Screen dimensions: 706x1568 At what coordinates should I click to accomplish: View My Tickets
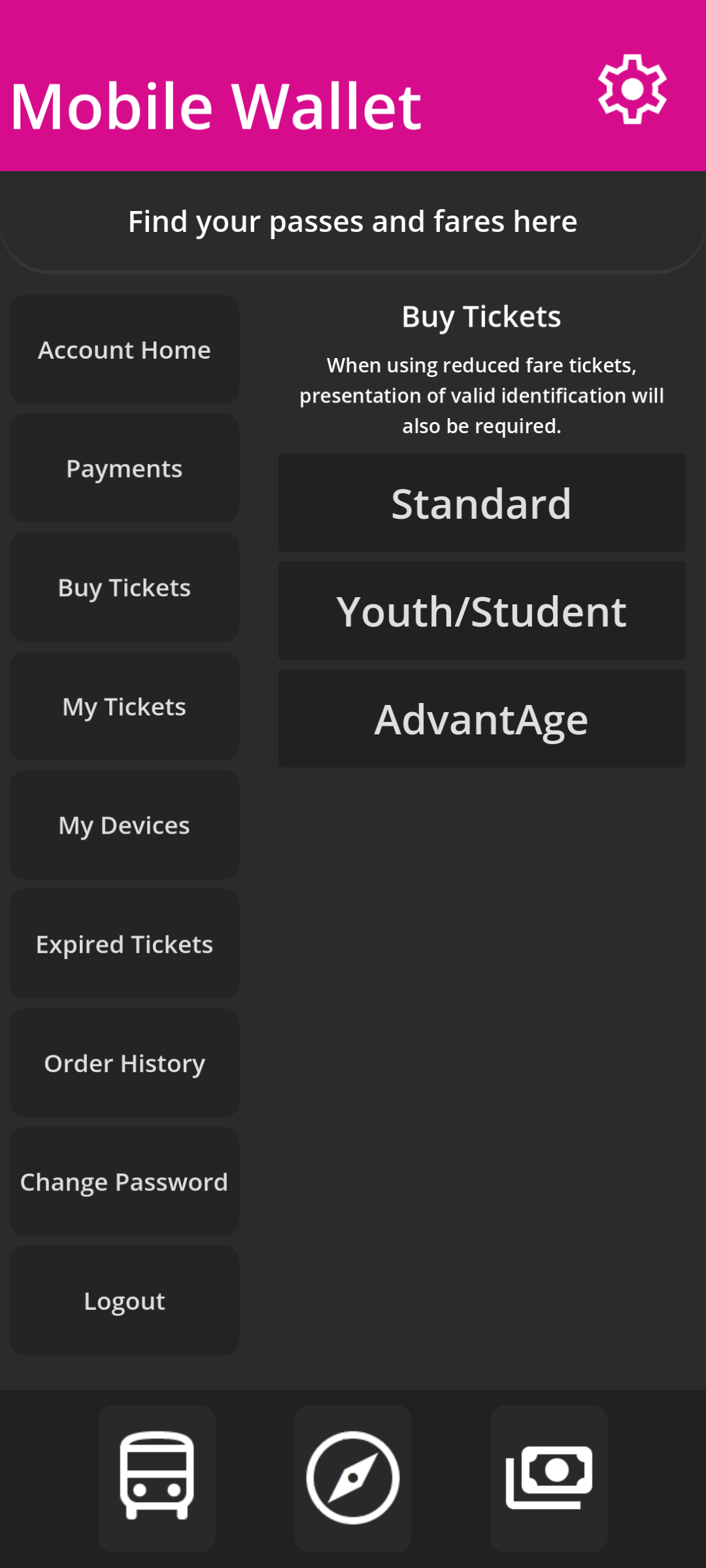124,706
